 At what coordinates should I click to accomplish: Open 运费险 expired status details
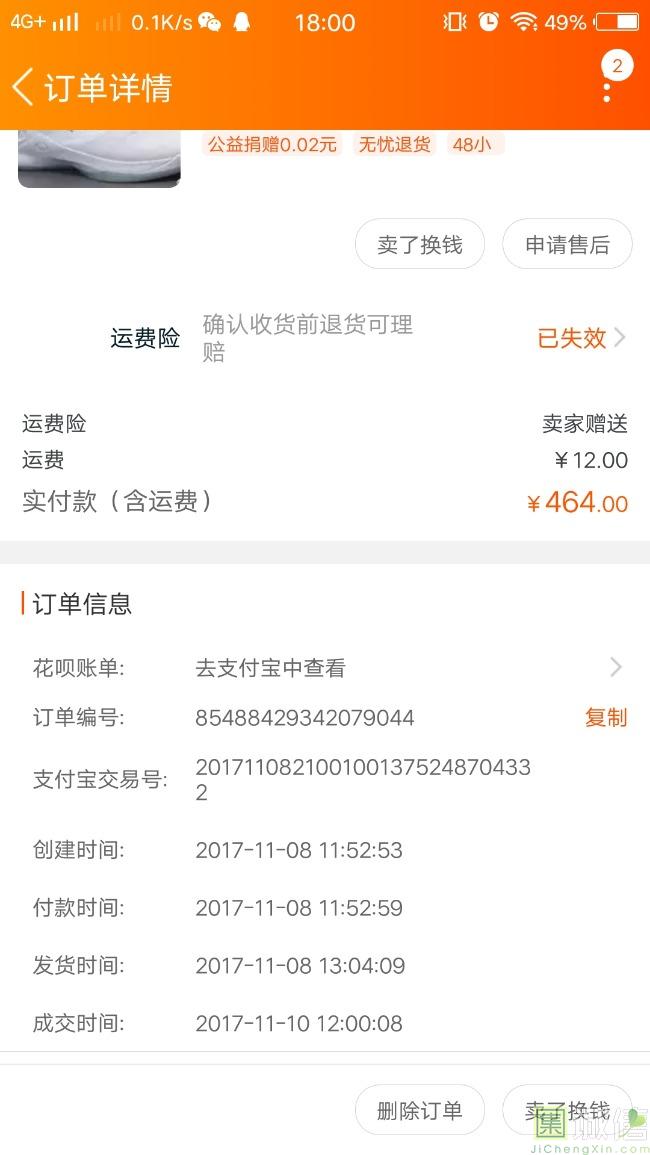pyautogui.click(x=581, y=338)
